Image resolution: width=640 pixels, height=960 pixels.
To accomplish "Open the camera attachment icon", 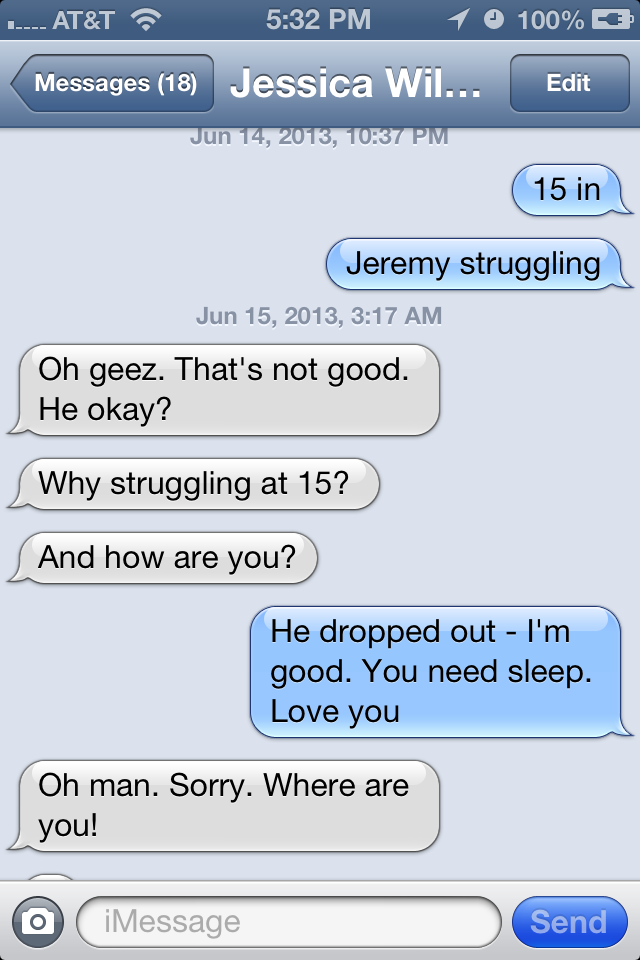I will click(x=38, y=921).
